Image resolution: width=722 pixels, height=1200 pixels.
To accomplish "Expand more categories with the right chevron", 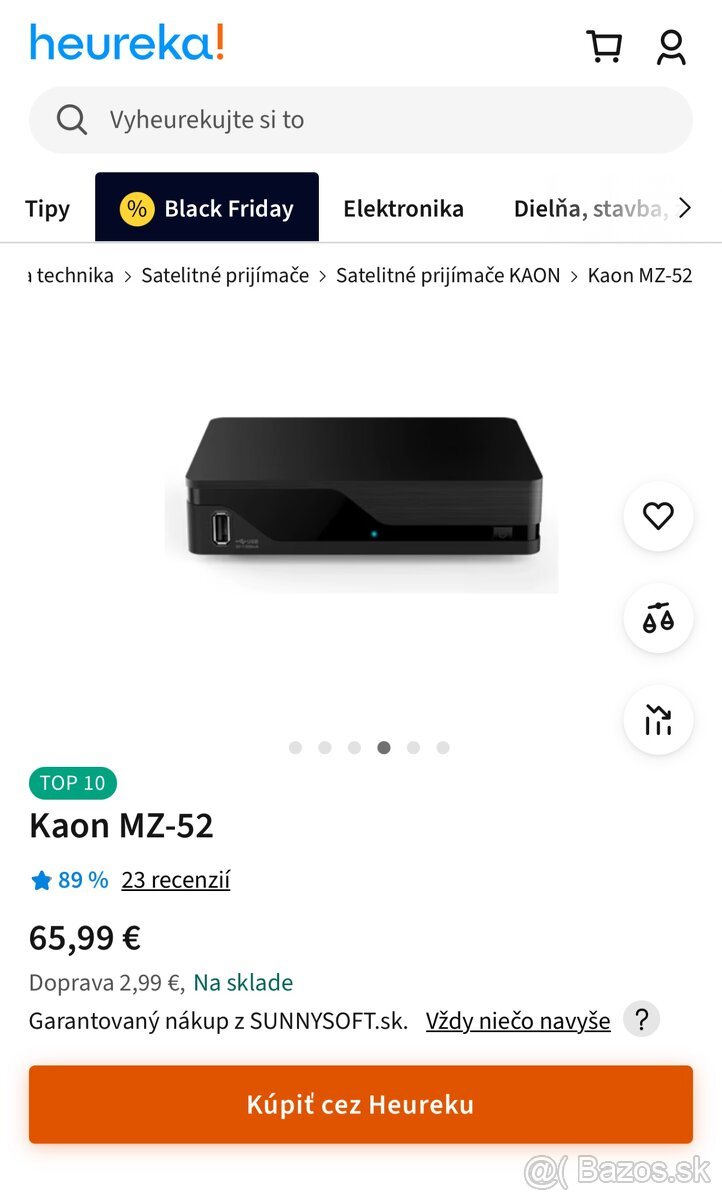I will pyautogui.click(x=685, y=207).
